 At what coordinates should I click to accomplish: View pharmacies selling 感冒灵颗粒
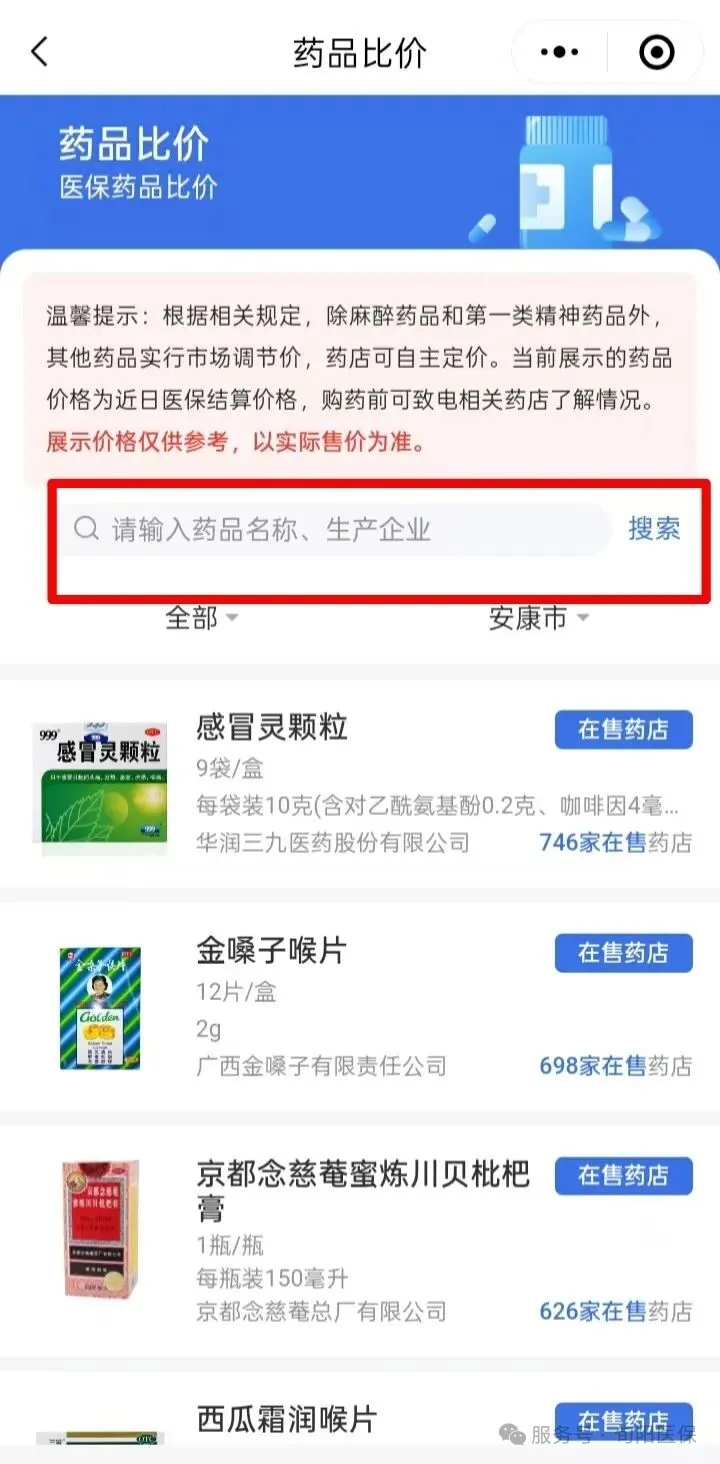coord(623,729)
